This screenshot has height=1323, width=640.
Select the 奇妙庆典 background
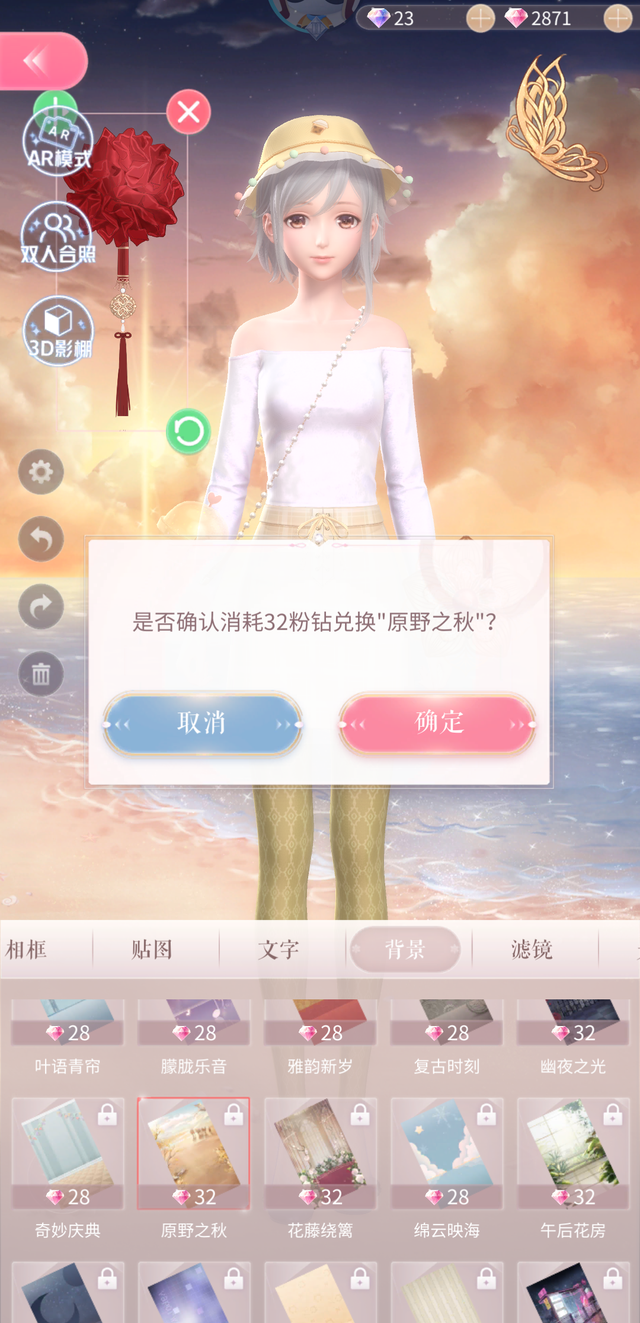pyautogui.click(x=68, y=1155)
